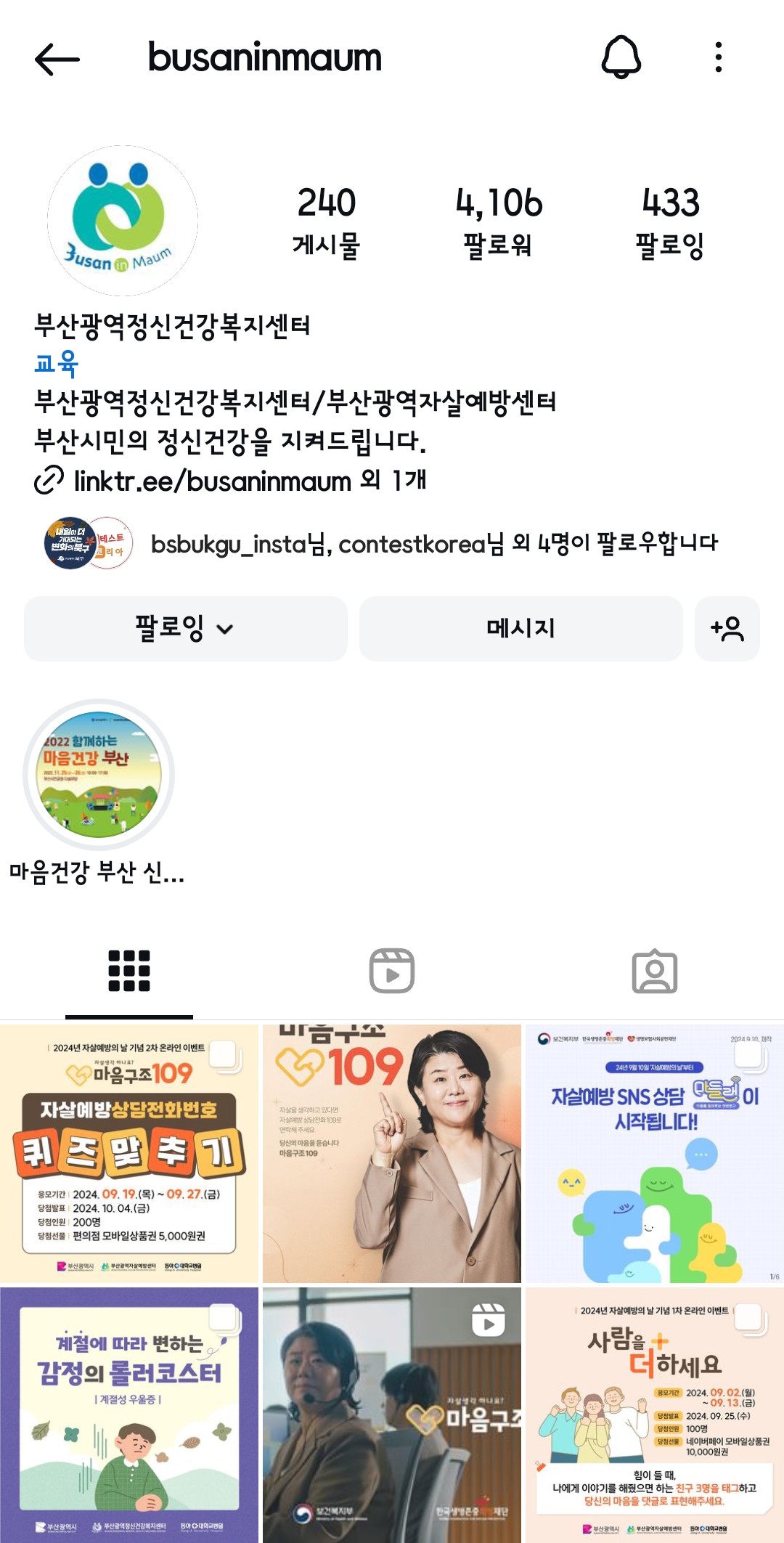
Task: Open the 사람을 더하세요 event post
Action: pos(654,1414)
